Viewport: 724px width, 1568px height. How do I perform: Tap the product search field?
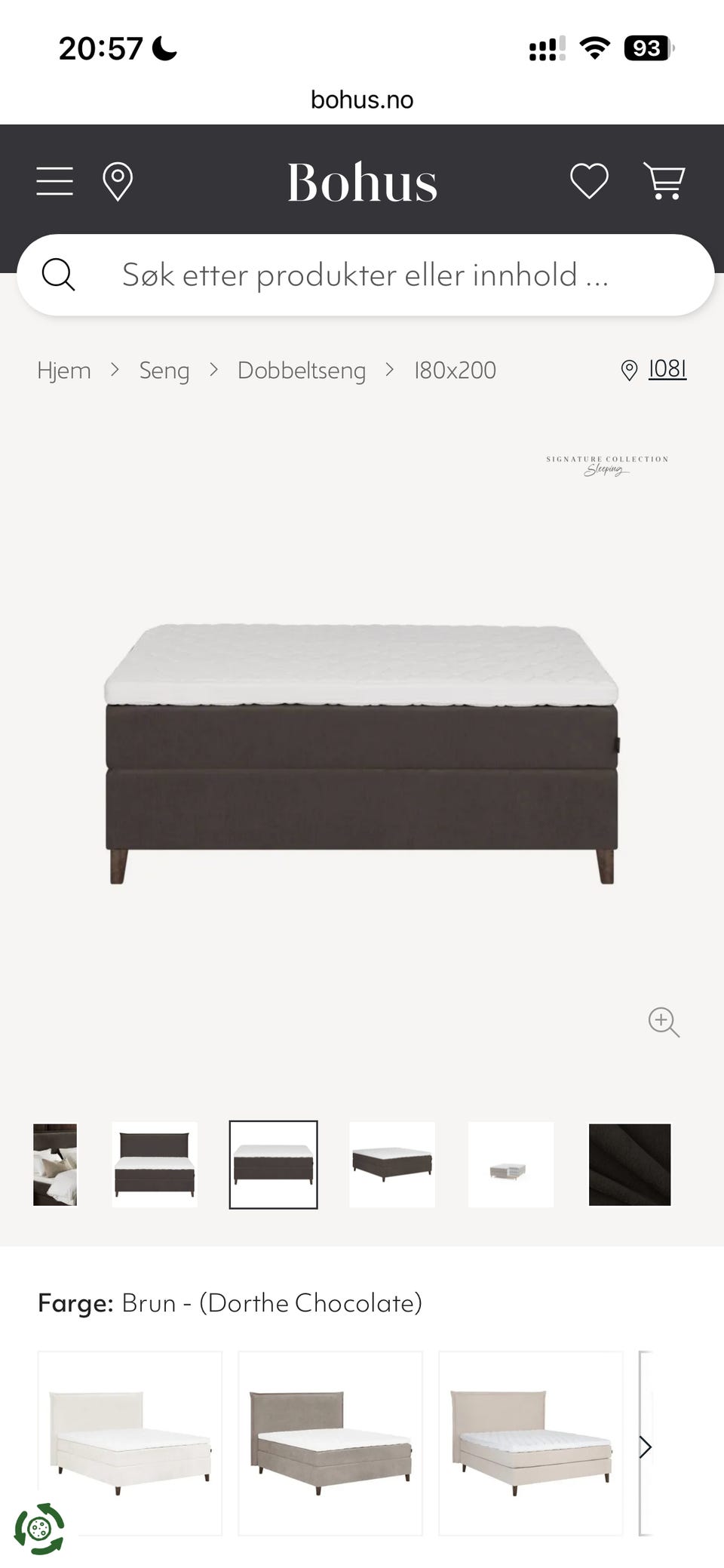click(x=366, y=275)
